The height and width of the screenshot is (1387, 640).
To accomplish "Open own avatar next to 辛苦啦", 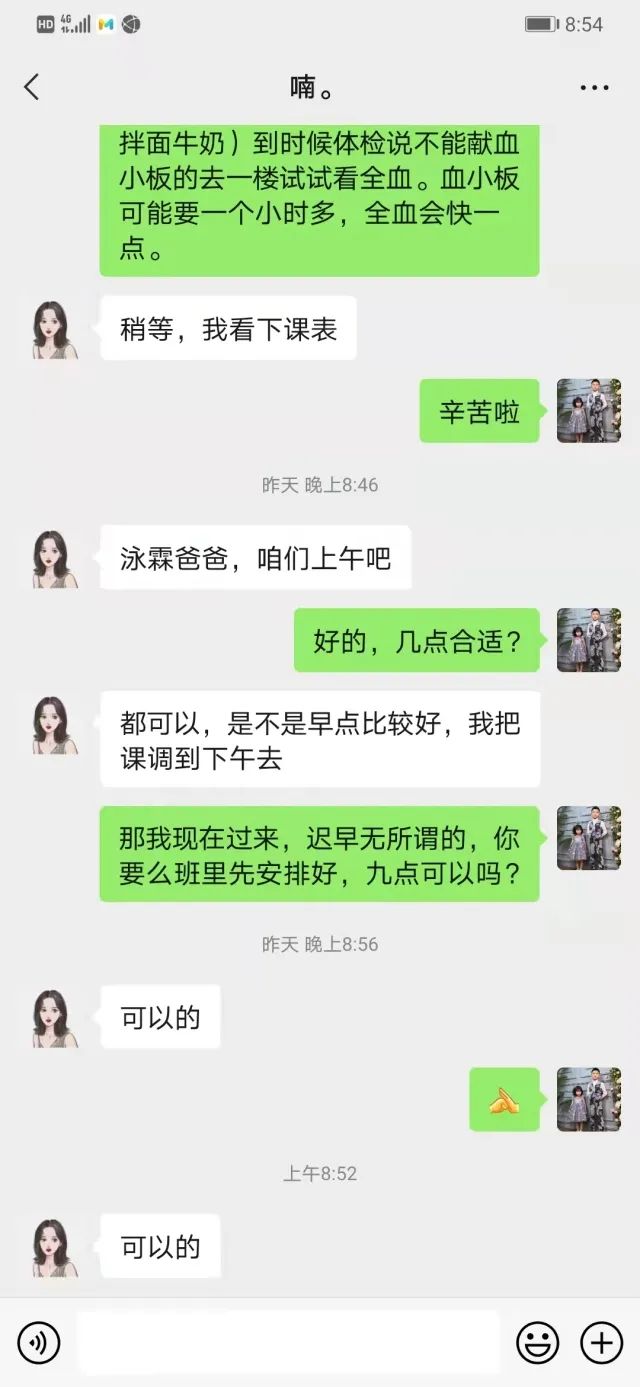I will point(589,410).
